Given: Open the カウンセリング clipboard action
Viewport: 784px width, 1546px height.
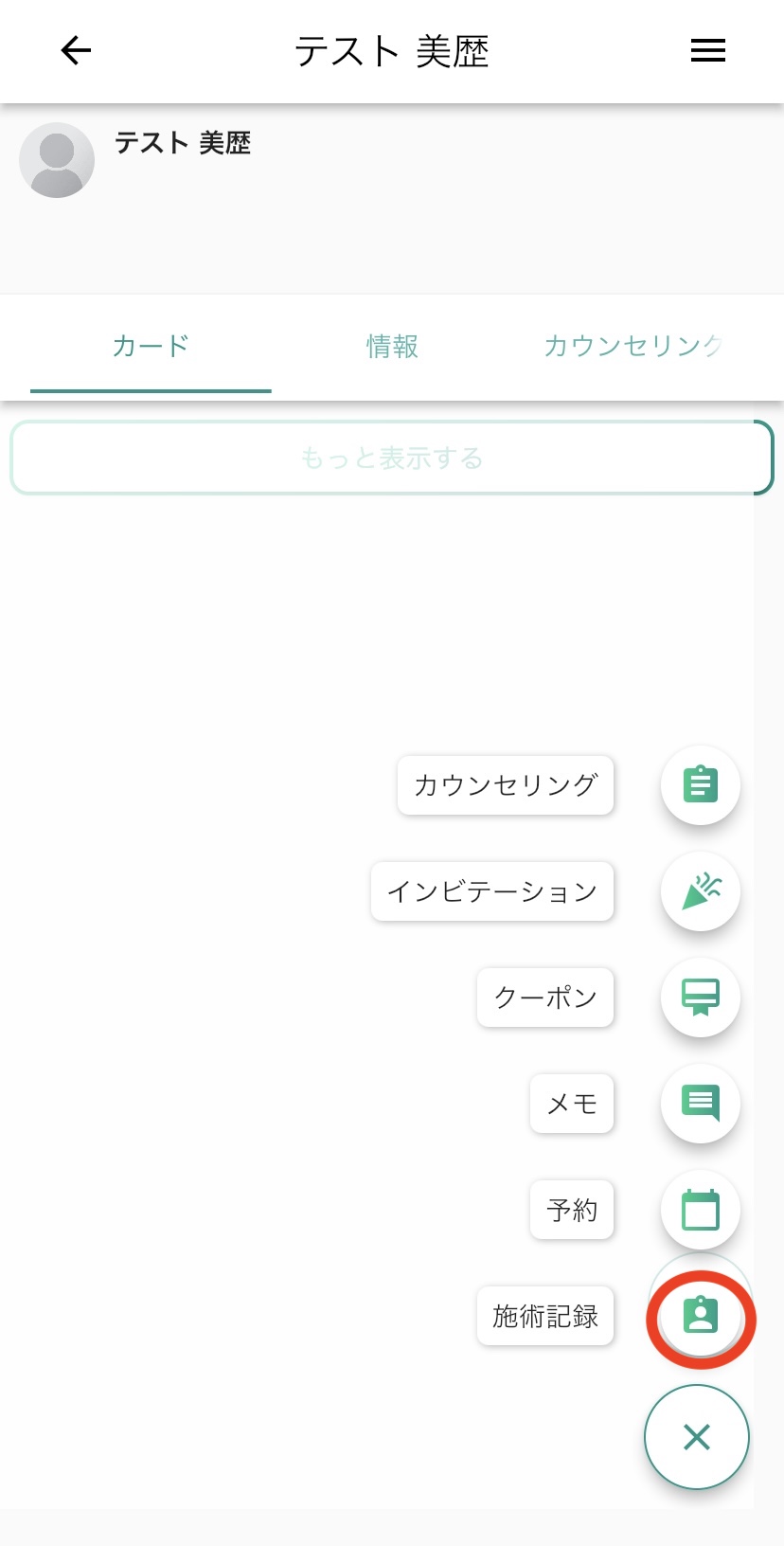Looking at the screenshot, I should pyautogui.click(x=701, y=784).
